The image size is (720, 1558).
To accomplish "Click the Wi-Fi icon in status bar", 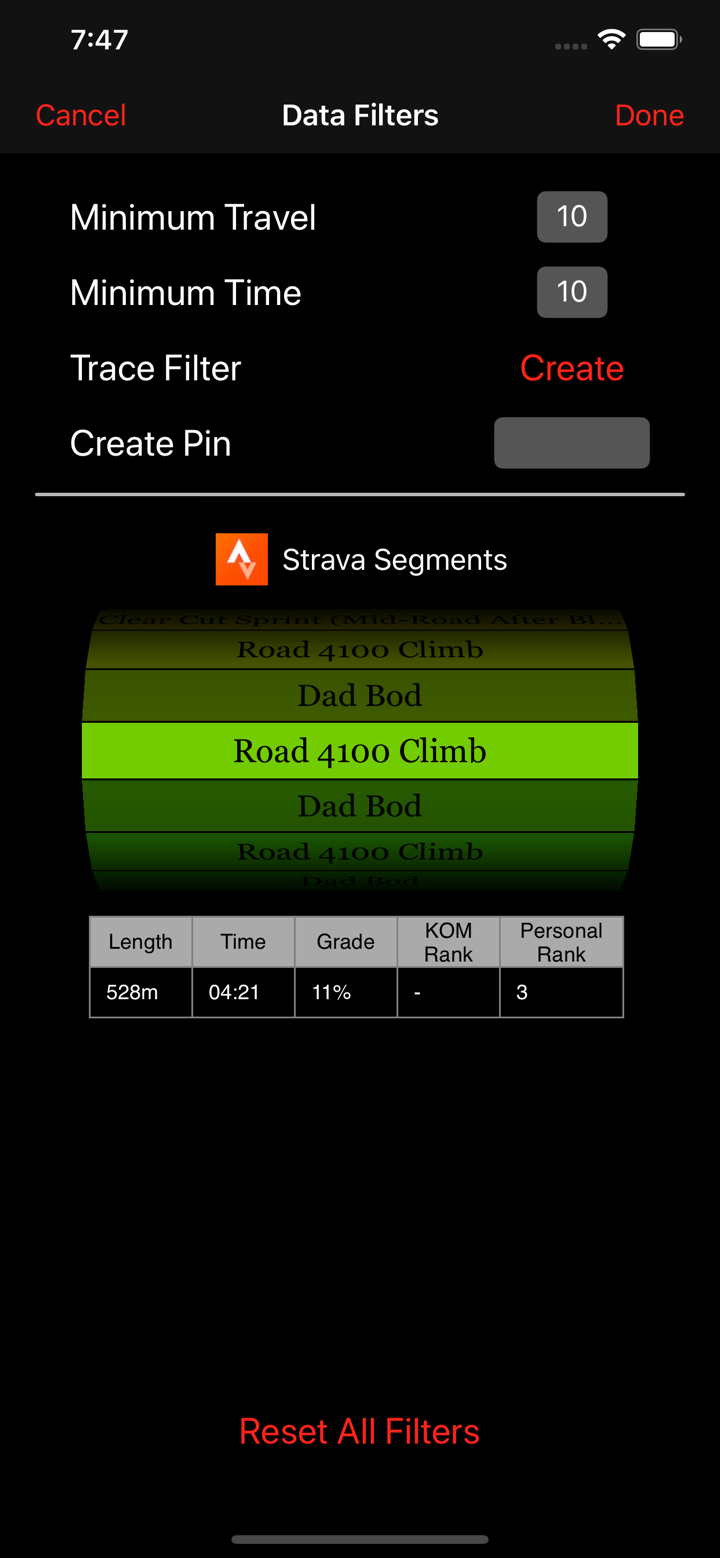I will click(x=613, y=40).
